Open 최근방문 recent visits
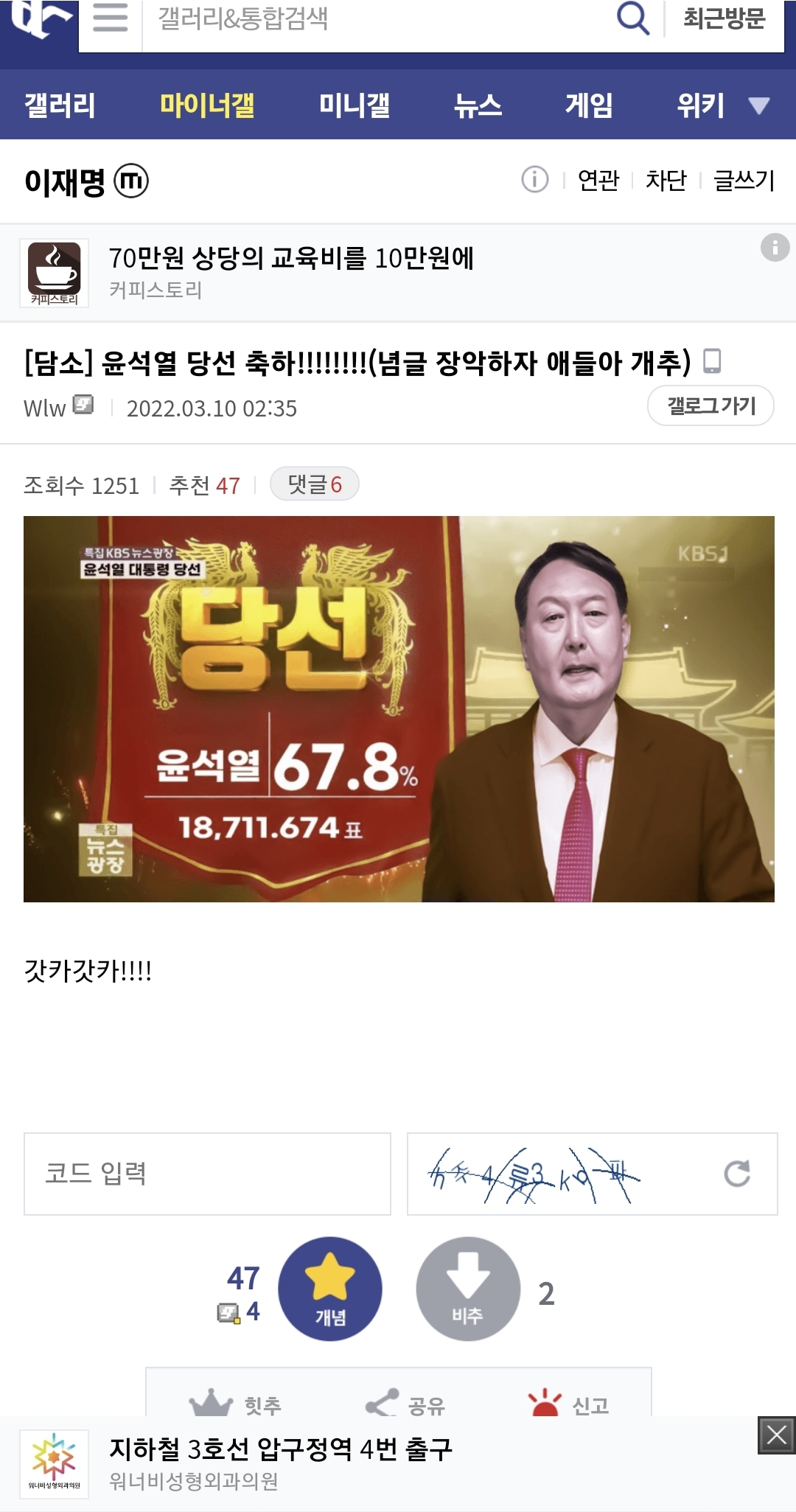The height and width of the screenshot is (1512, 796). tap(724, 19)
